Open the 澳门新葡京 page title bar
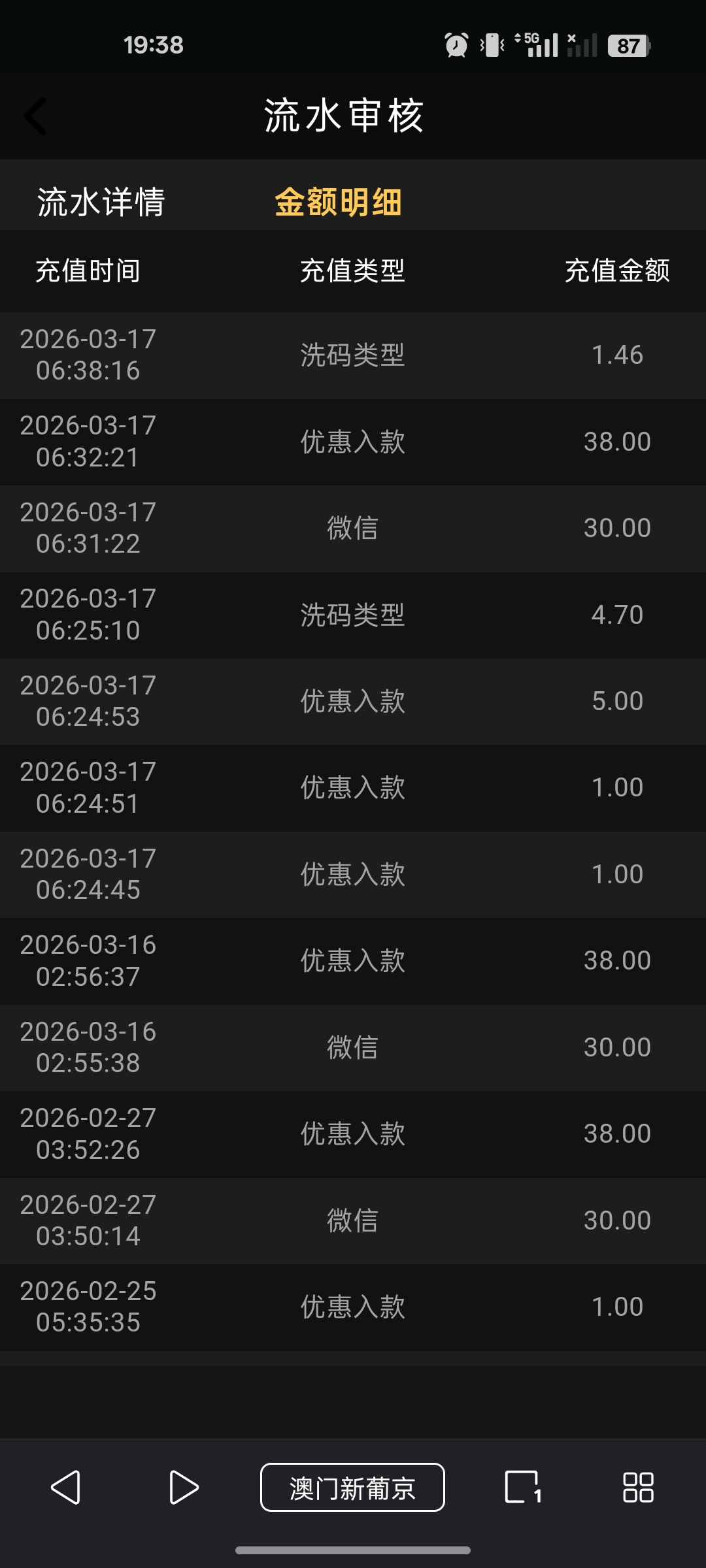Screen dimensions: 706x1568 pos(352,1488)
